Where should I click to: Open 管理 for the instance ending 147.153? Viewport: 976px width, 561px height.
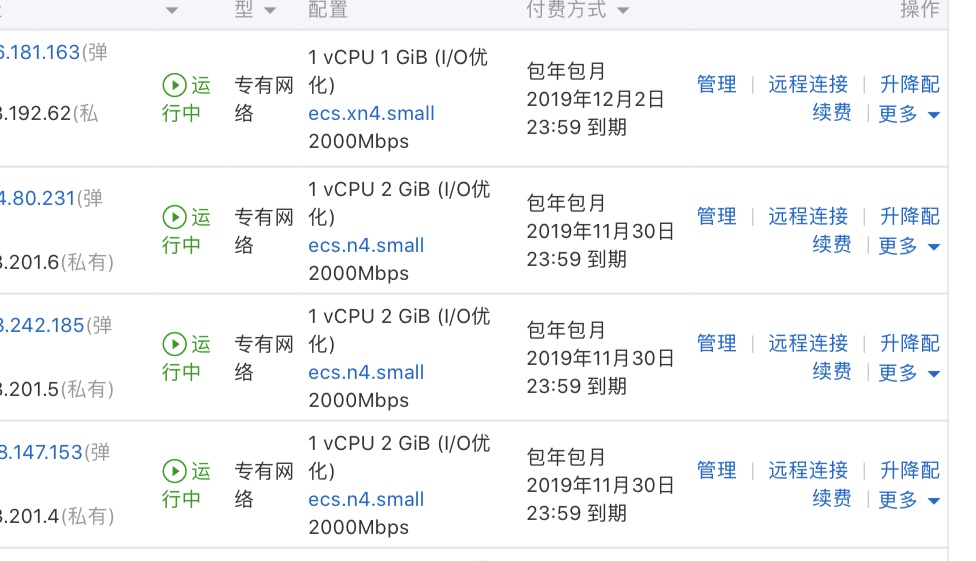[x=716, y=471]
